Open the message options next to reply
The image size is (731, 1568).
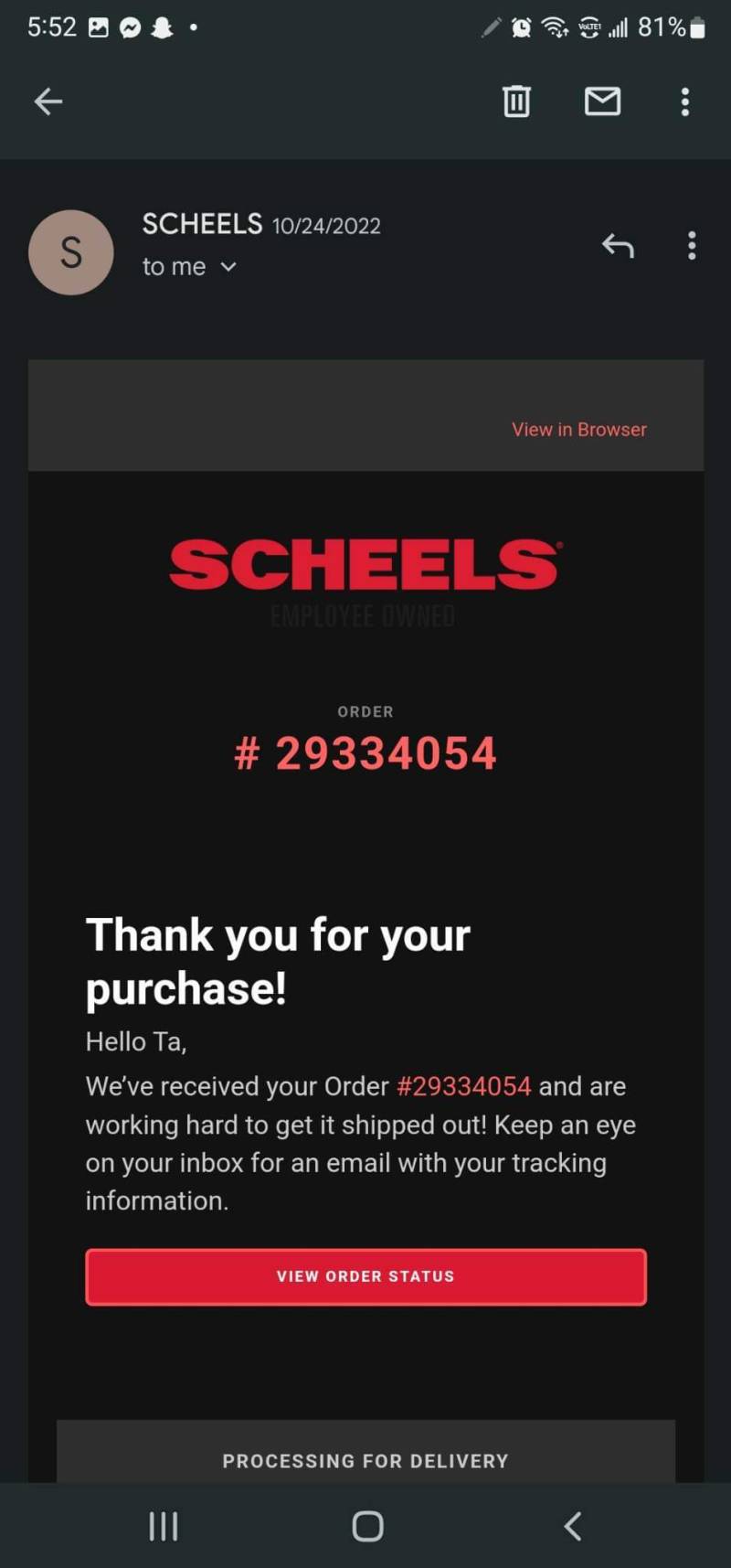(x=692, y=245)
